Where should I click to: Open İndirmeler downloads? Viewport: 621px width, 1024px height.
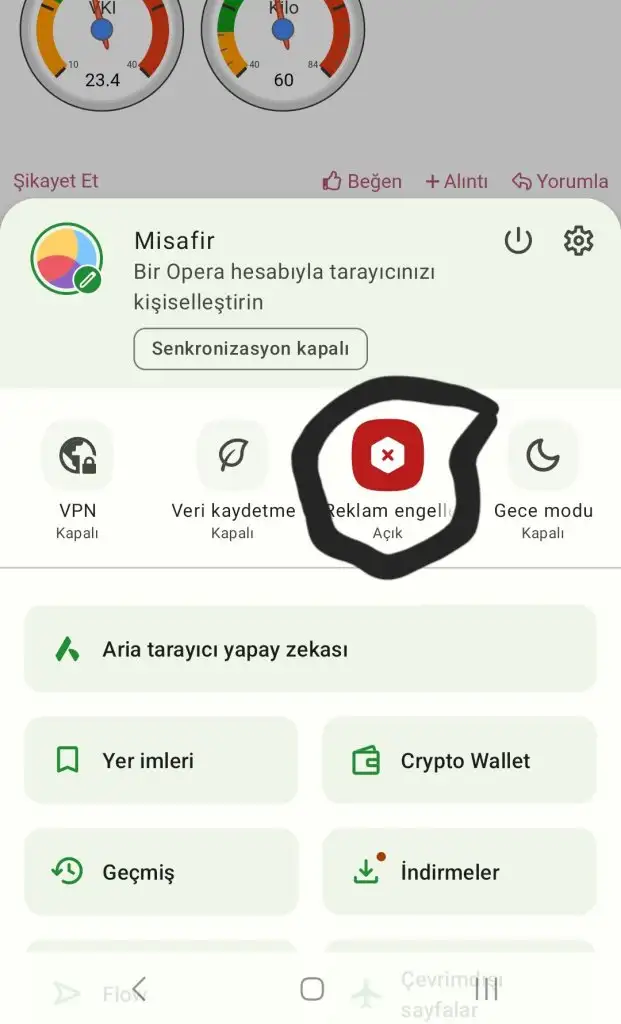(x=459, y=872)
